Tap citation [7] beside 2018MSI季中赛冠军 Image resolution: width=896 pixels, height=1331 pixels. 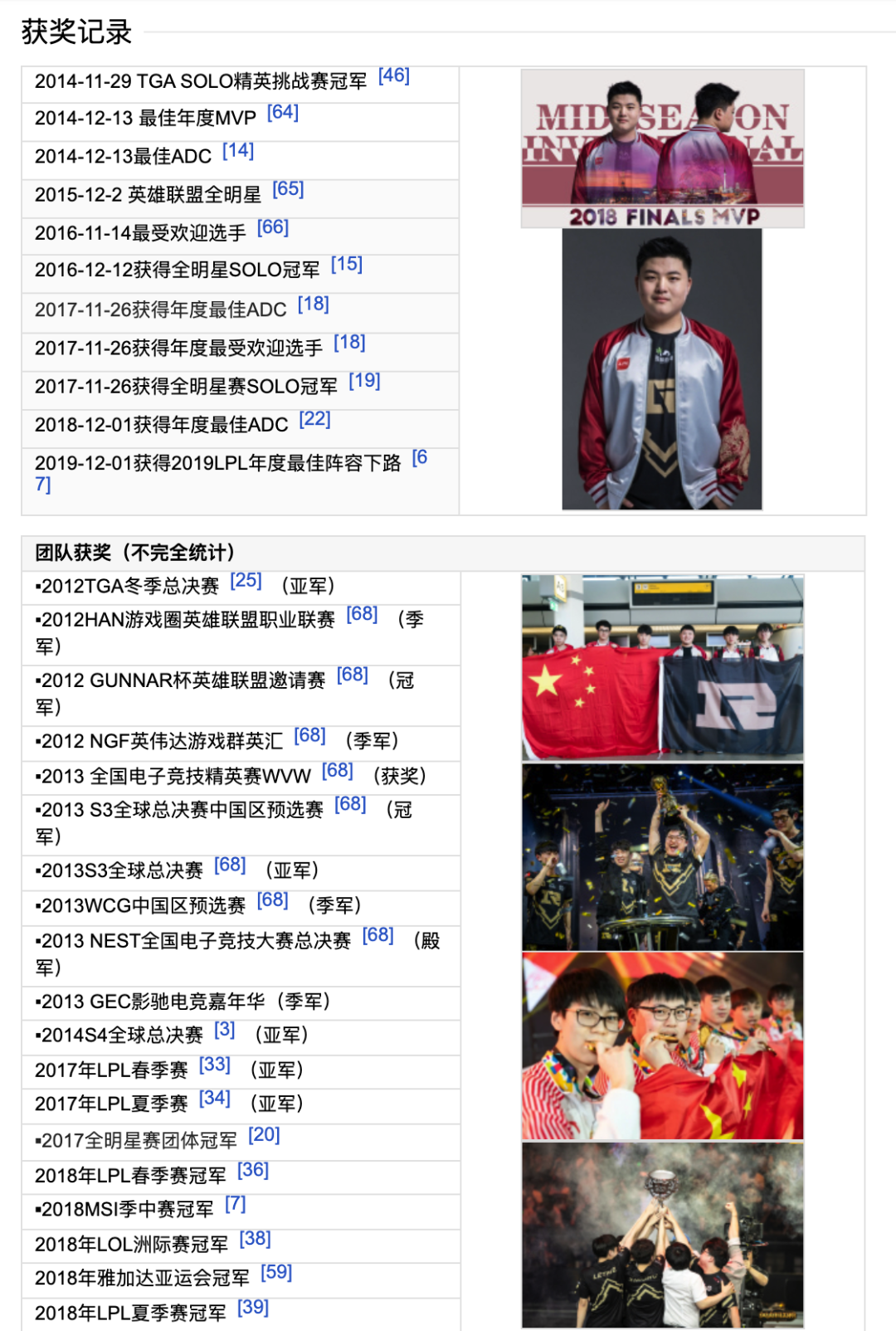point(236,1203)
